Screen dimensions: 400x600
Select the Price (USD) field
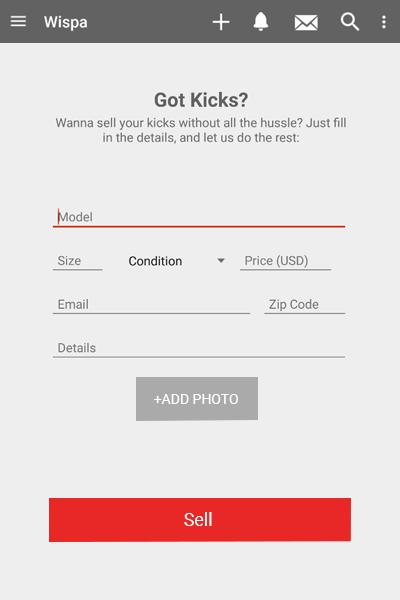286,261
